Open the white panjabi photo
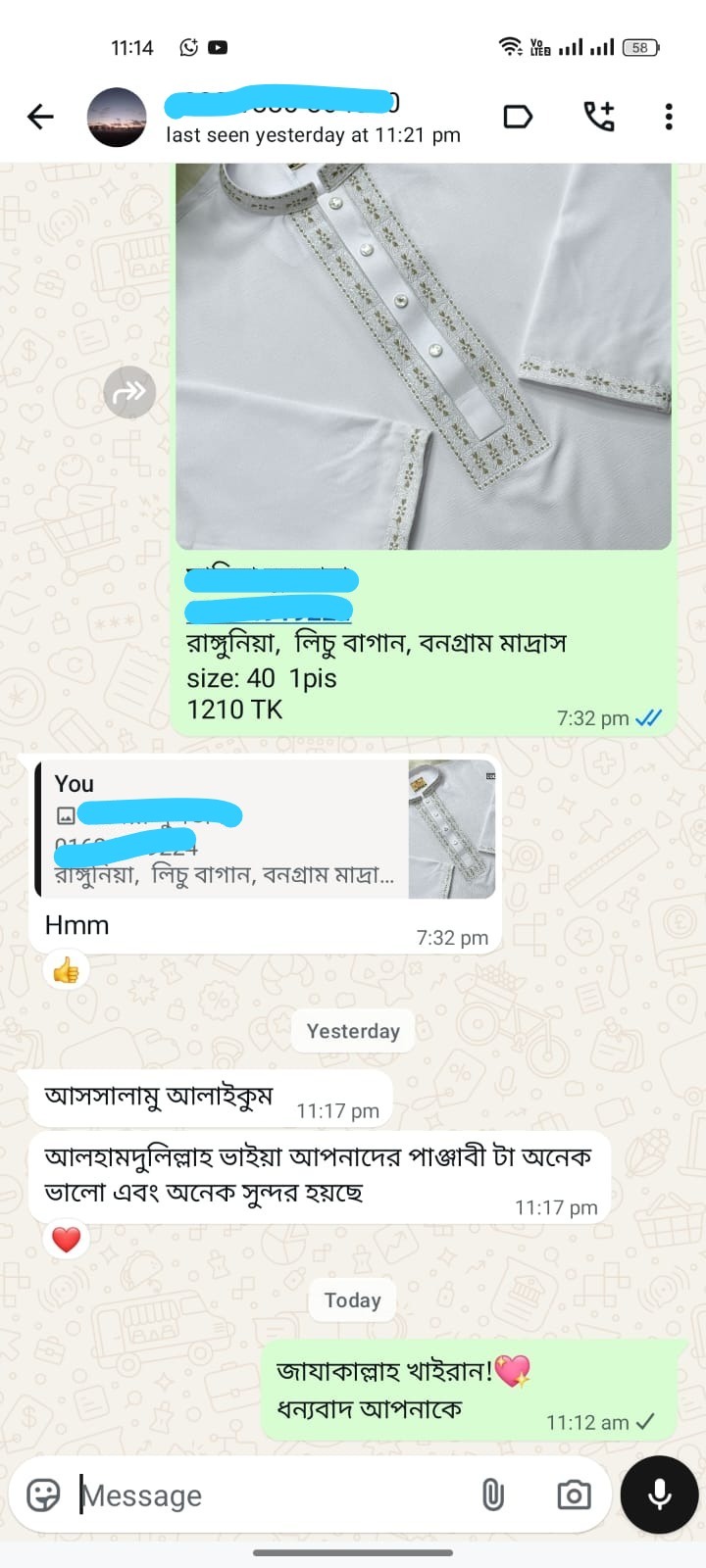Viewport: 706px width, 1568px height. [424, 357]
